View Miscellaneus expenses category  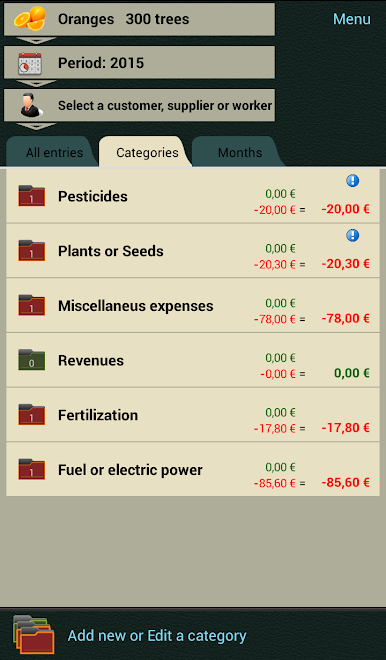click(x=193, y=306)
